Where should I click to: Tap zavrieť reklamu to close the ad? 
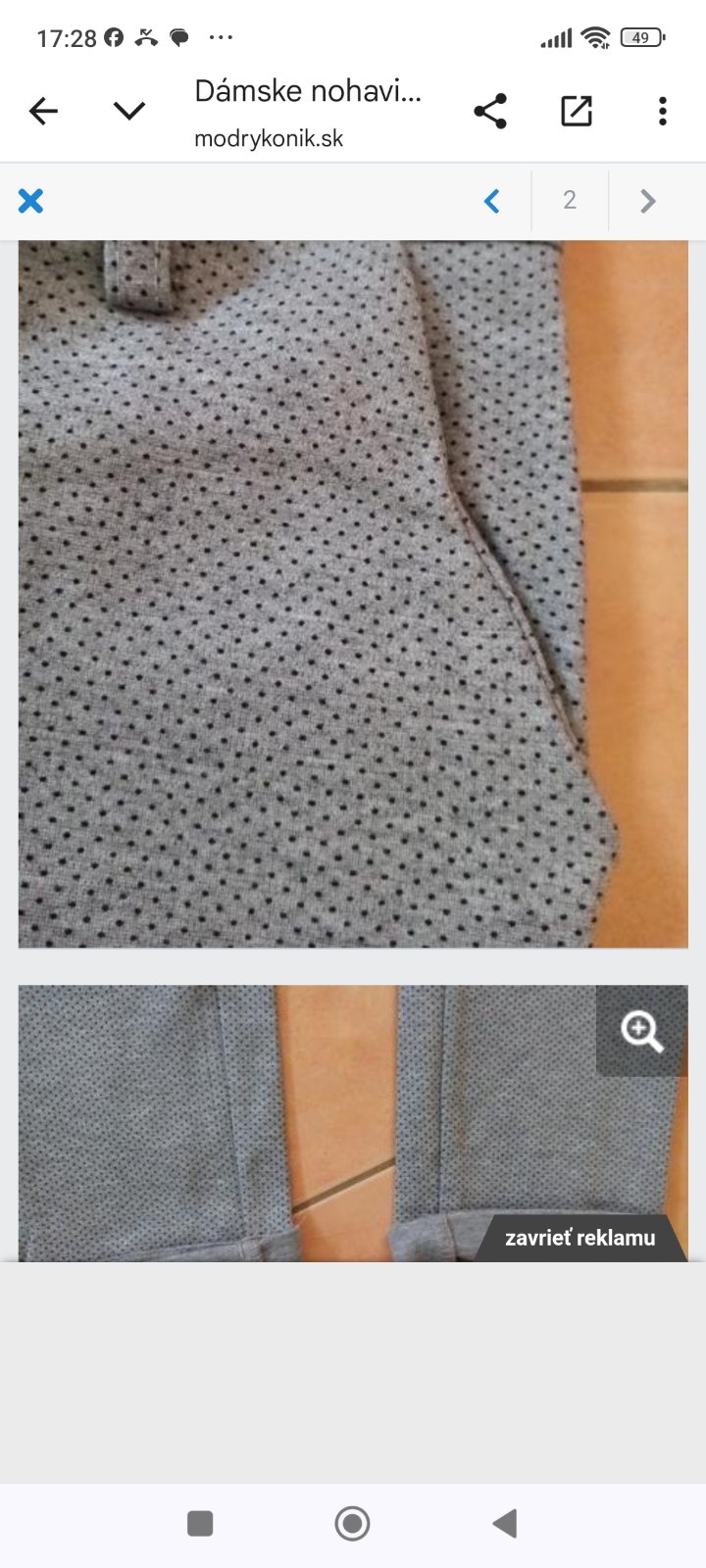pos(580,1238)
